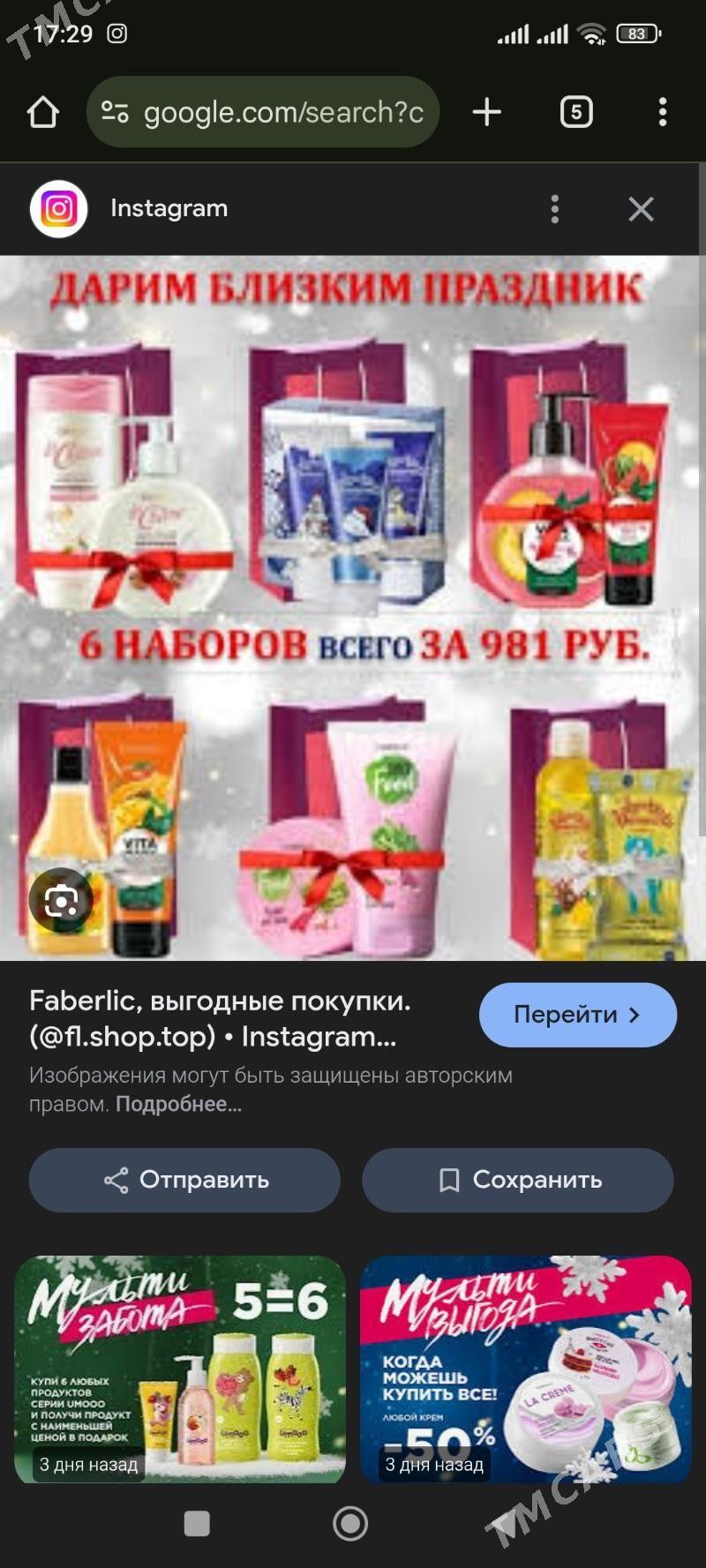Open Chrome's overflow menu
Viewport: 706px width, 1568px height.
tap(662, 112)
